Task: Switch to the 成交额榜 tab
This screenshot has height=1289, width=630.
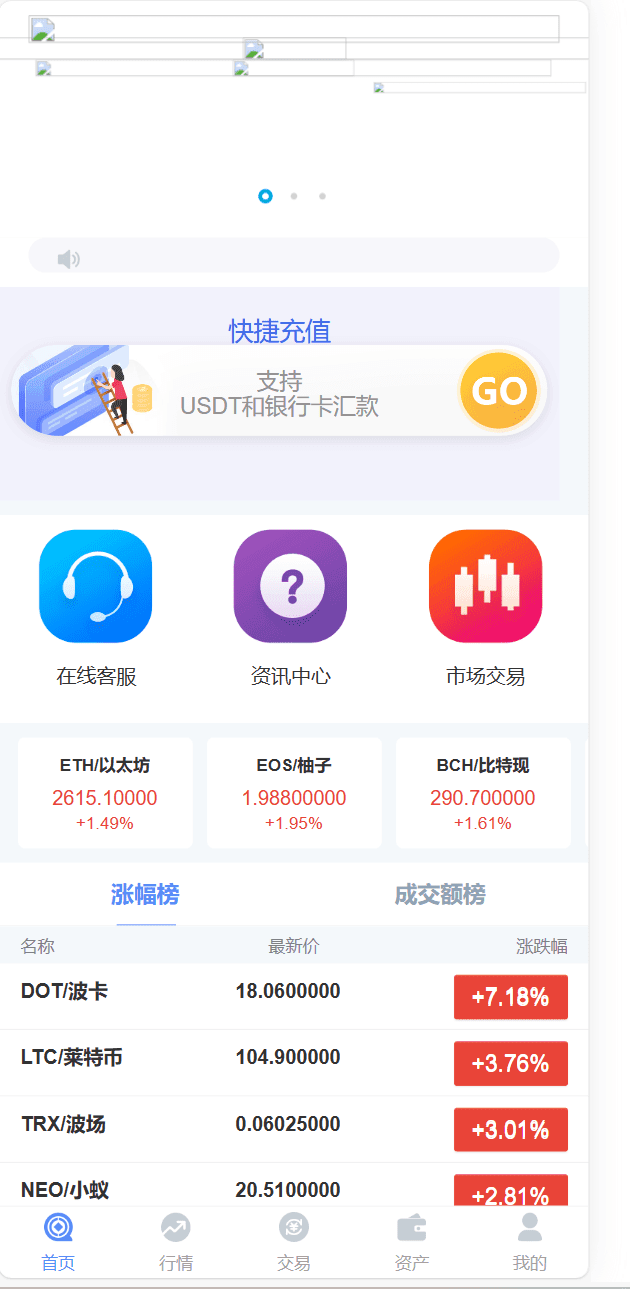Action: 440,894
